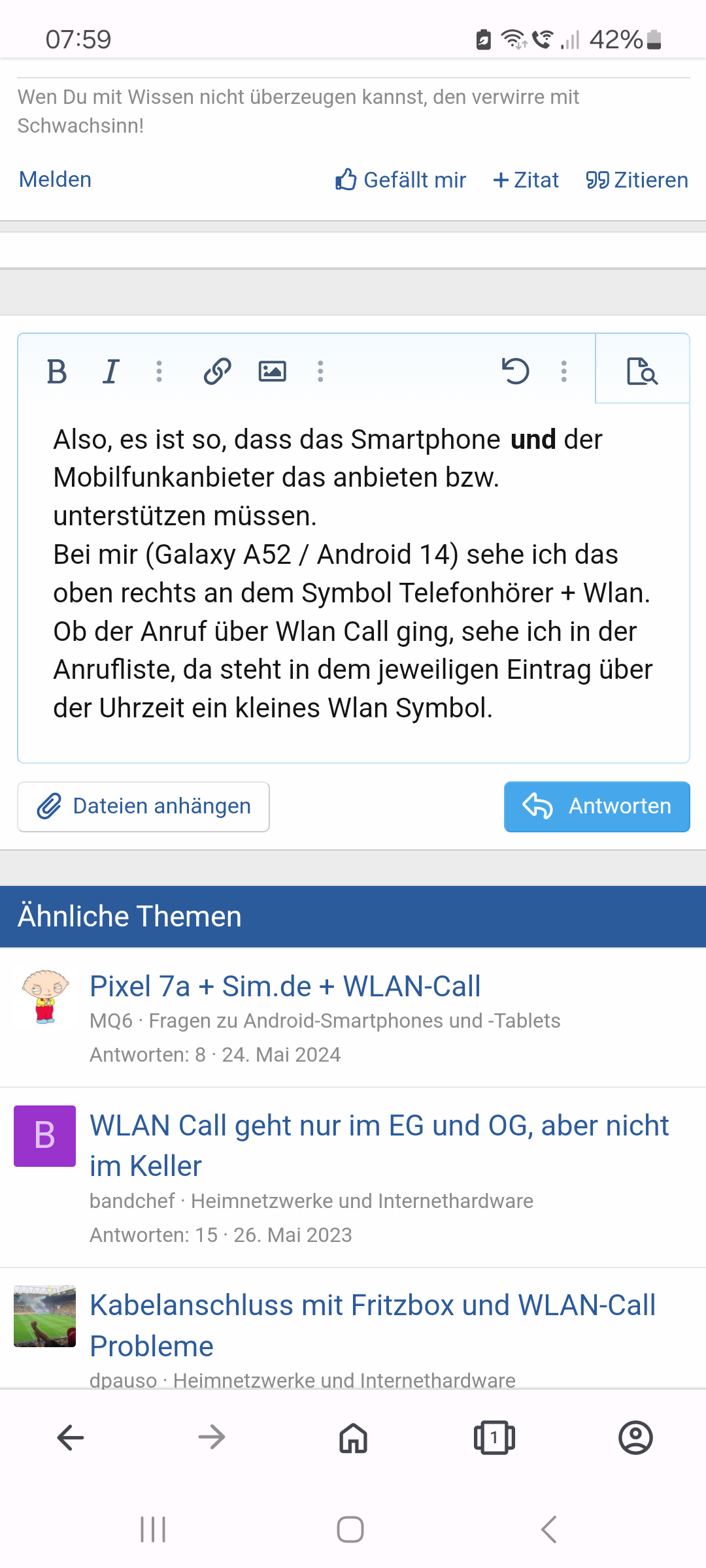Add post to multi-quote with Zitat
Viewport: 706px width, 1568px height.
526,180
